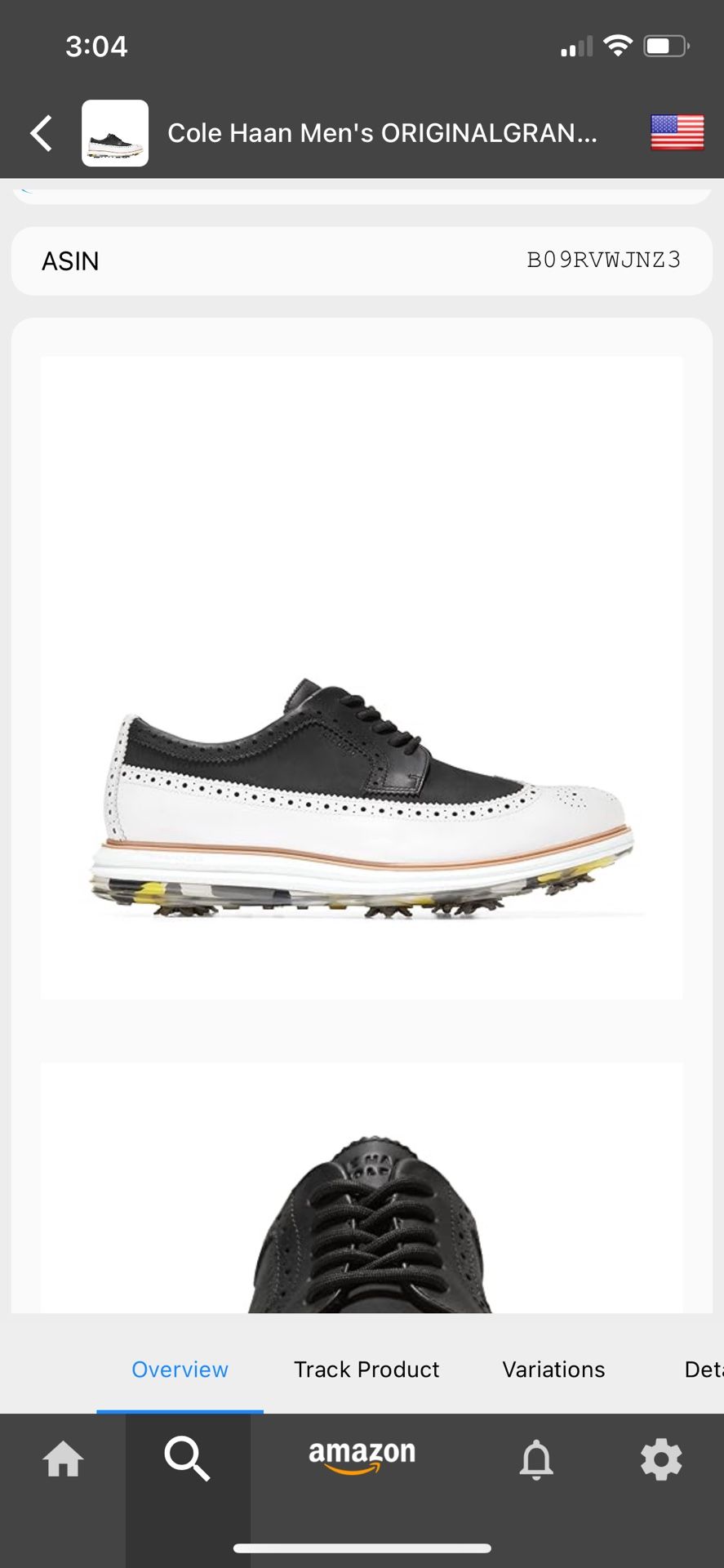Open the search tab in bottom bar
The image size is (724, 1568).
pyautogui.click(x=188, y=1459)
